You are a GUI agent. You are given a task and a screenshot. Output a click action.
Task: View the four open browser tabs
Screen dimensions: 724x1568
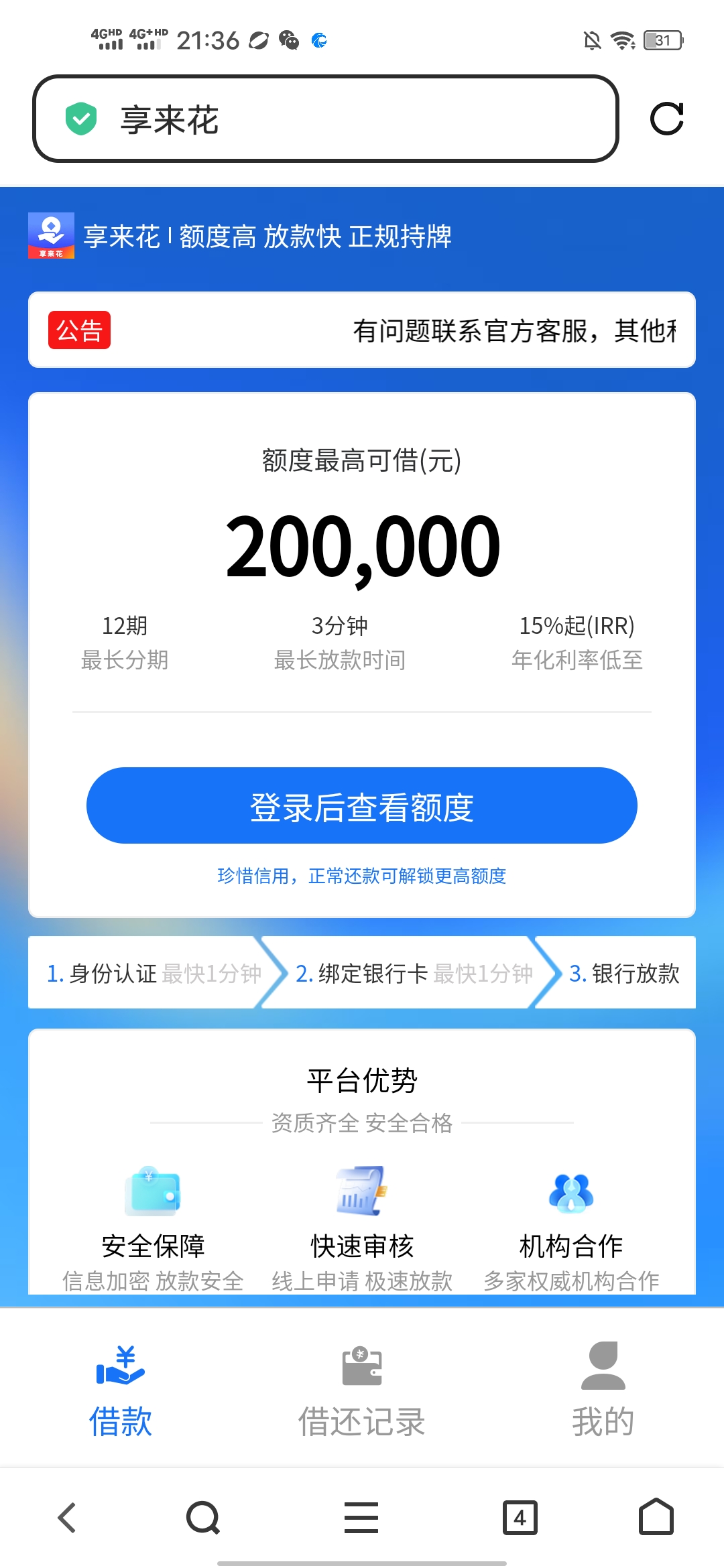520,1518
